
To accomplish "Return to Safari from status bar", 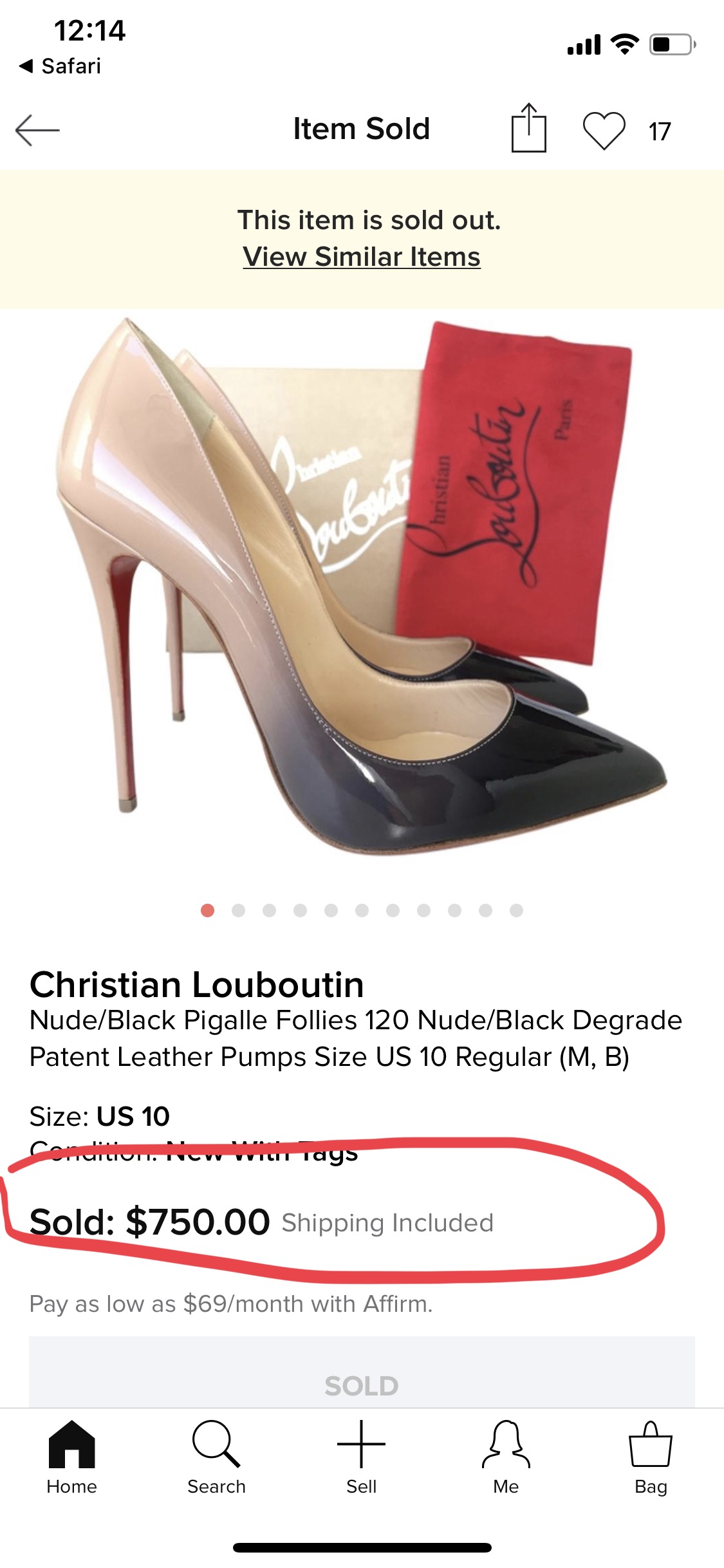I will tap(60, 66).
